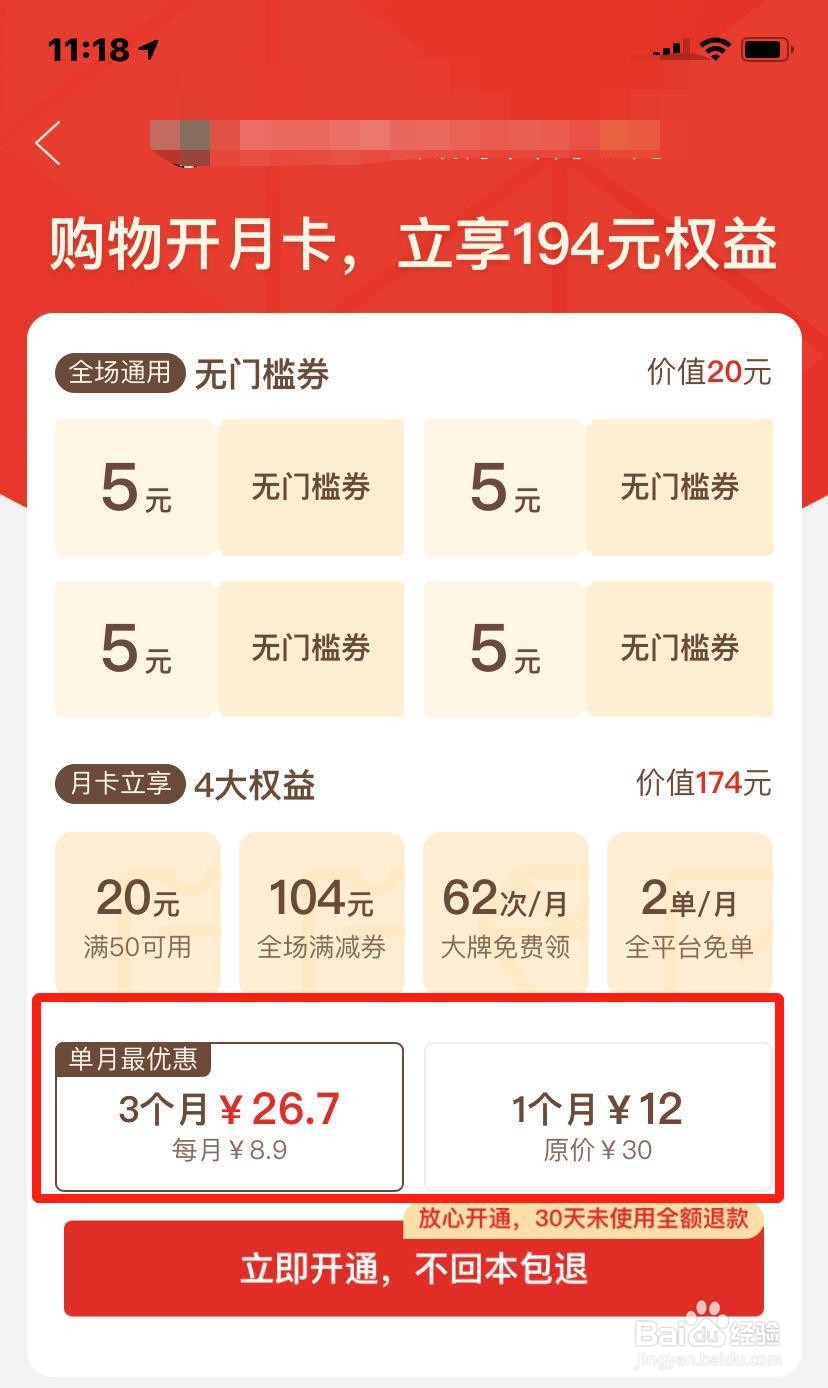Select the 3个月¥26.7 plan
The image size is (828, 1388).
(229, 1116)
